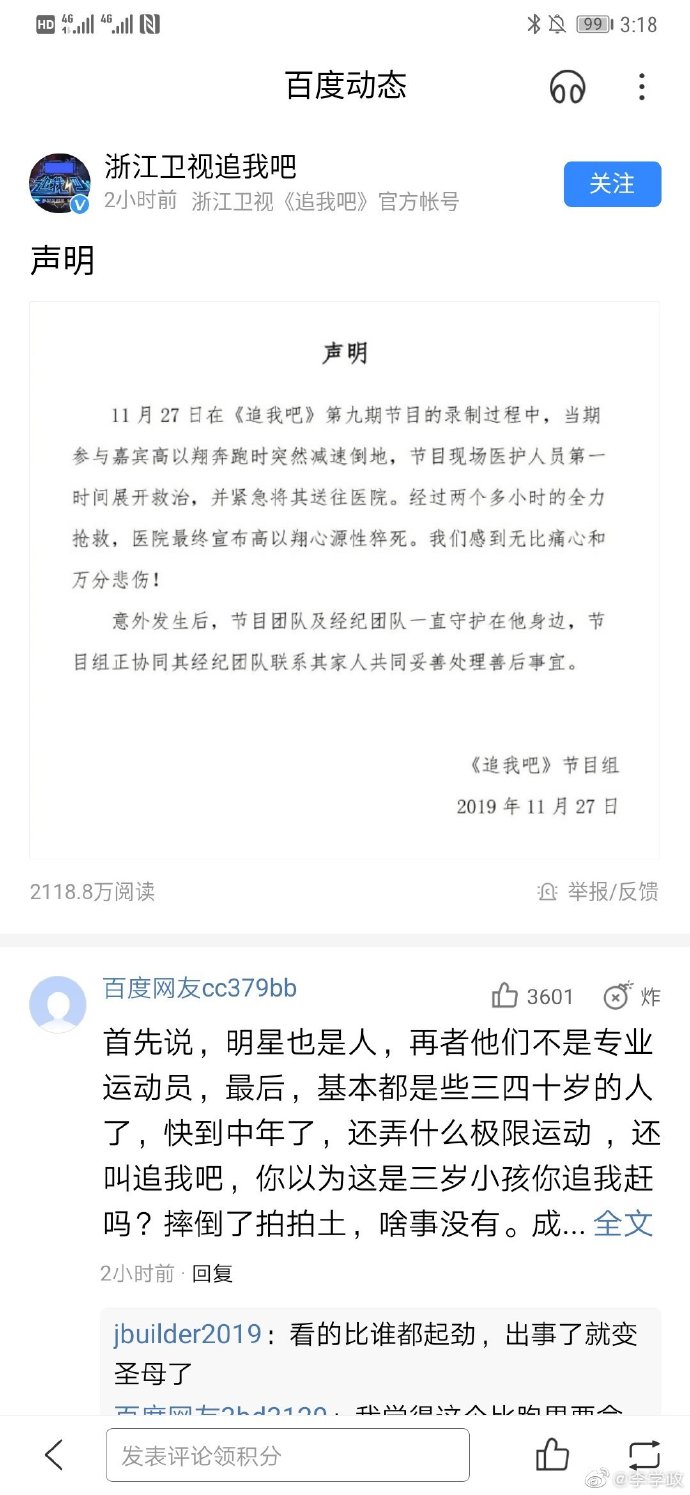
Task: Open profile of 百度网友cc379bb
Action: click(200, 988)
